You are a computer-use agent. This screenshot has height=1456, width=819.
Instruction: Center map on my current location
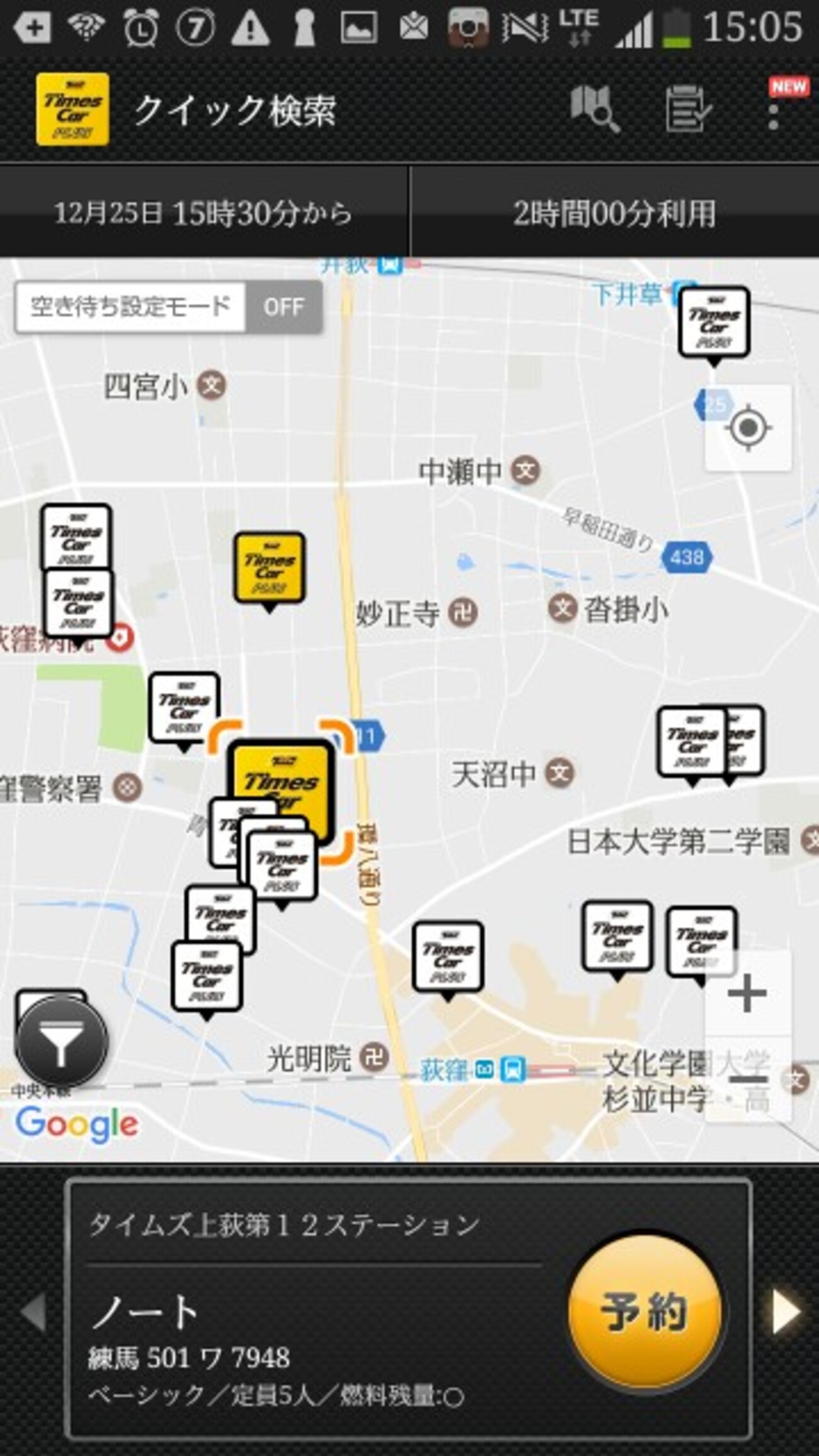coord(748,428)
